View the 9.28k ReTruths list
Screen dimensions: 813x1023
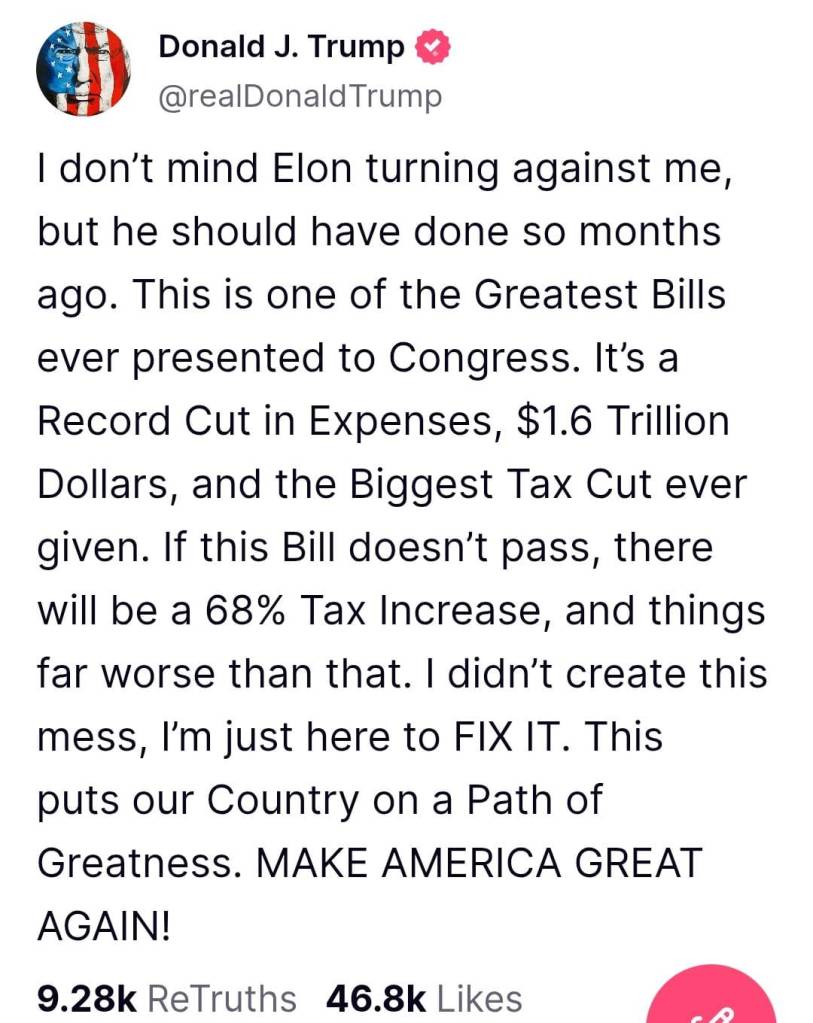click(167, 998)
